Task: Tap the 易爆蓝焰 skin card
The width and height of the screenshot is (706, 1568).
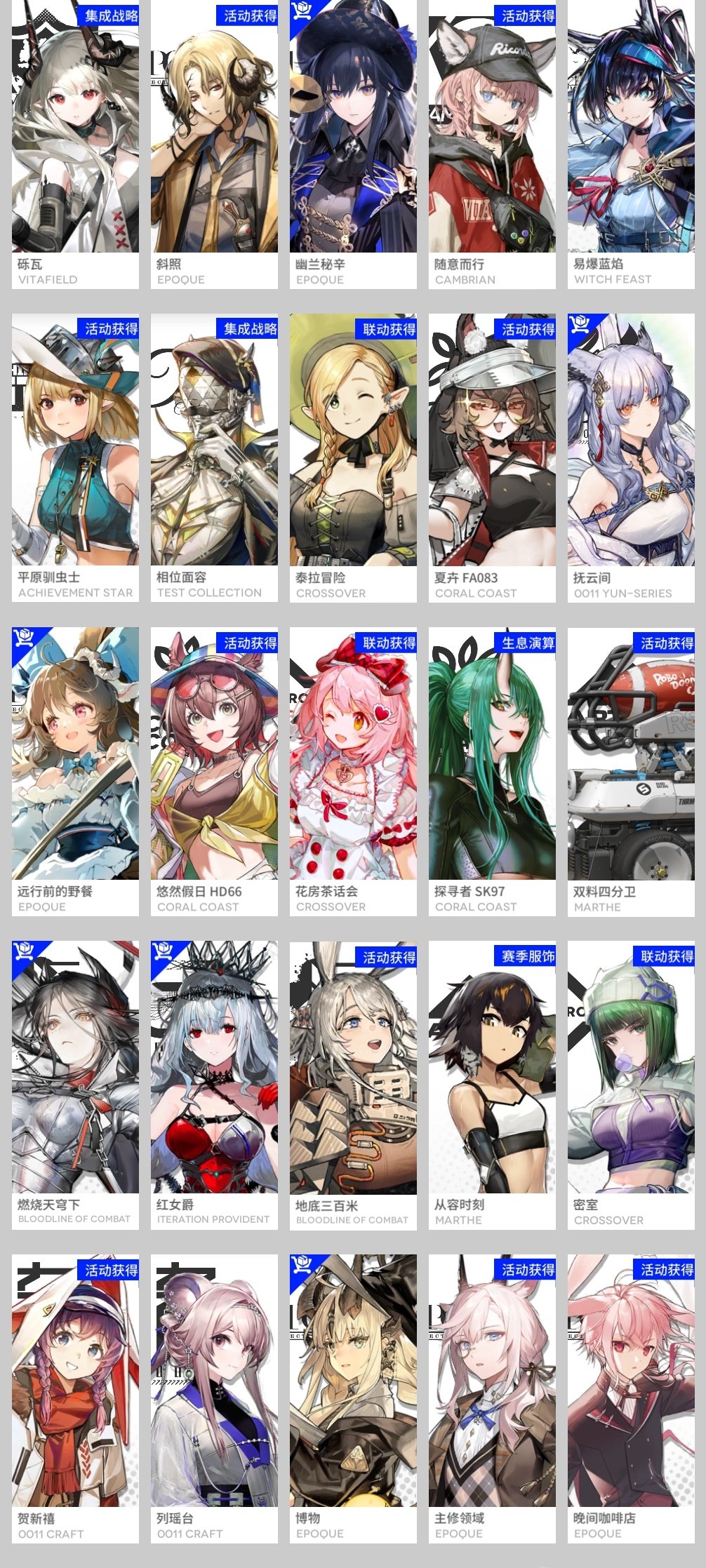Action: tap(631, 144)
